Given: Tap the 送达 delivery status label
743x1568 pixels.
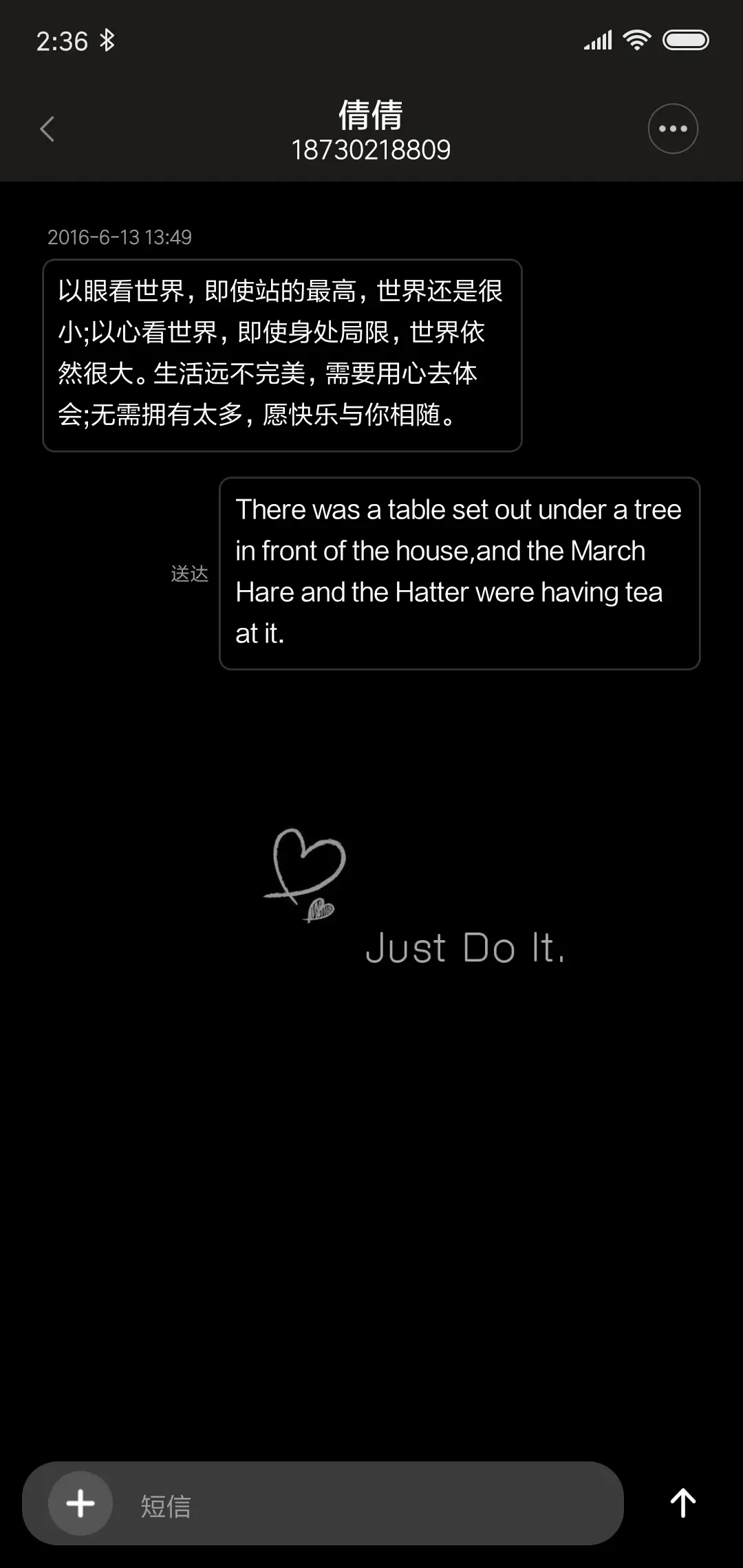Looking at the screenshot, I should point(189,574).
